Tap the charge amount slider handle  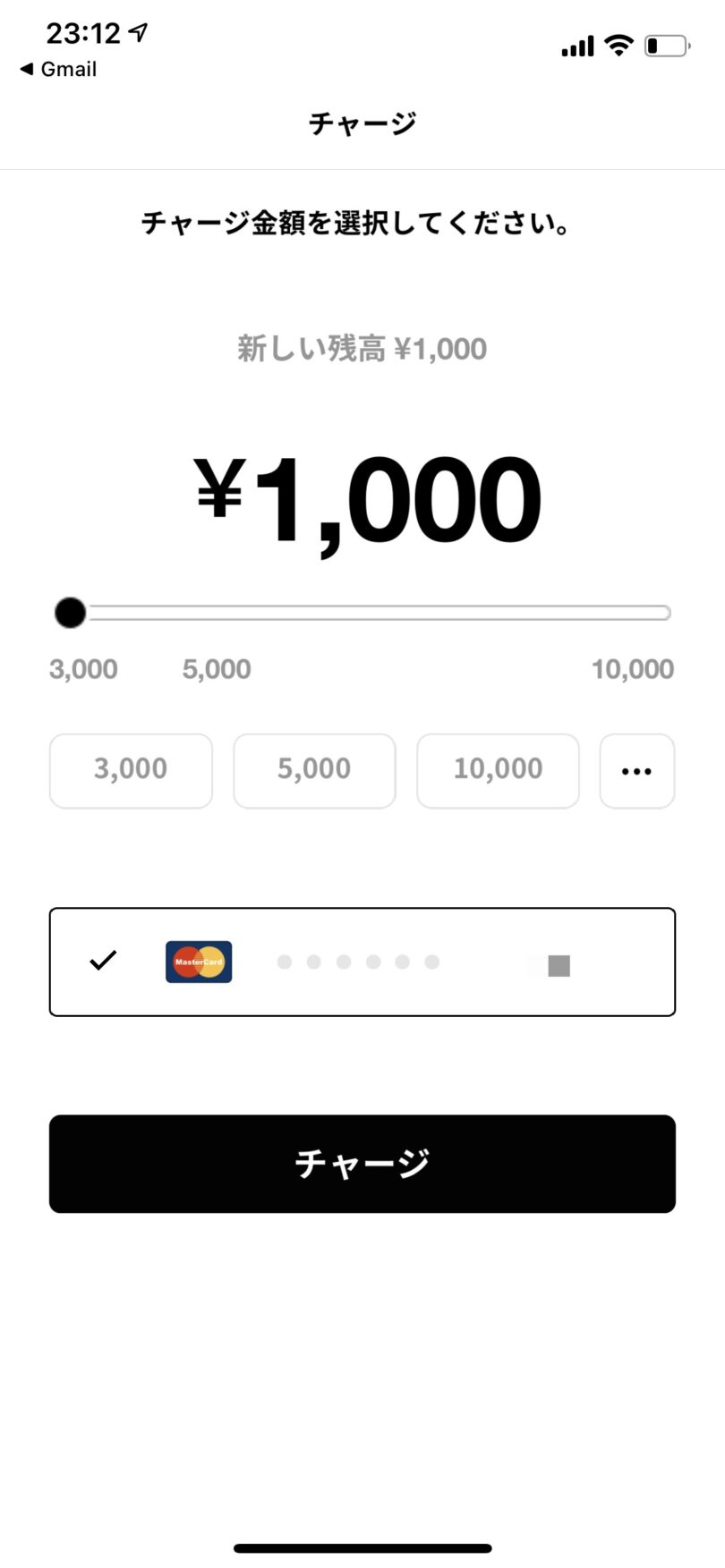[x=70, y=613]
